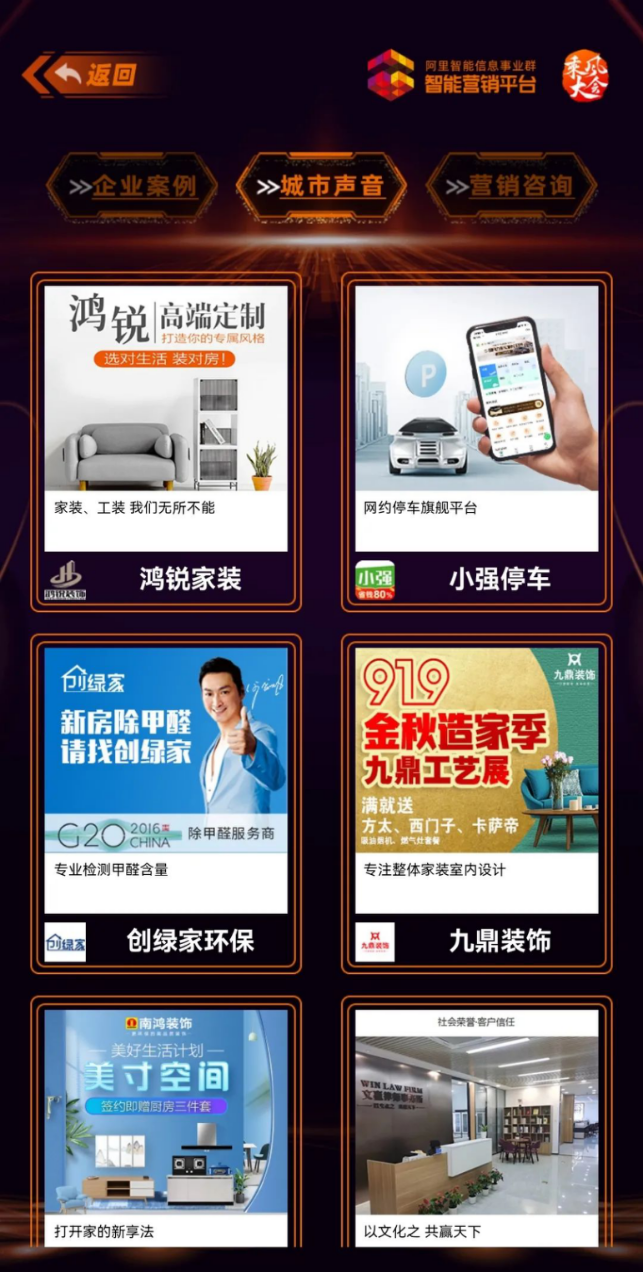The width and height of the screenshot is (643, 1273).
Task: Open the 九鼎装饰 card
Action: [x=476, y=802]
